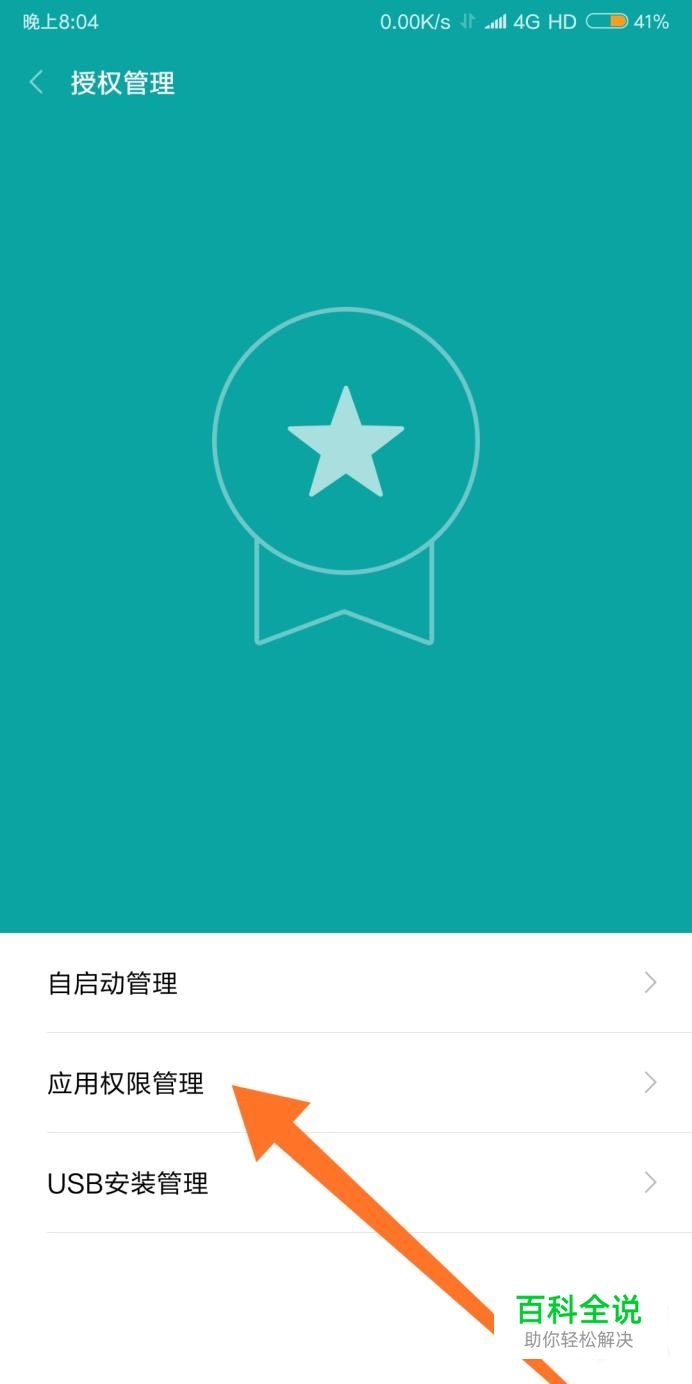Open 应用权限管理 row
The width and height of the screenshot is (692, 1384).
346,1083
